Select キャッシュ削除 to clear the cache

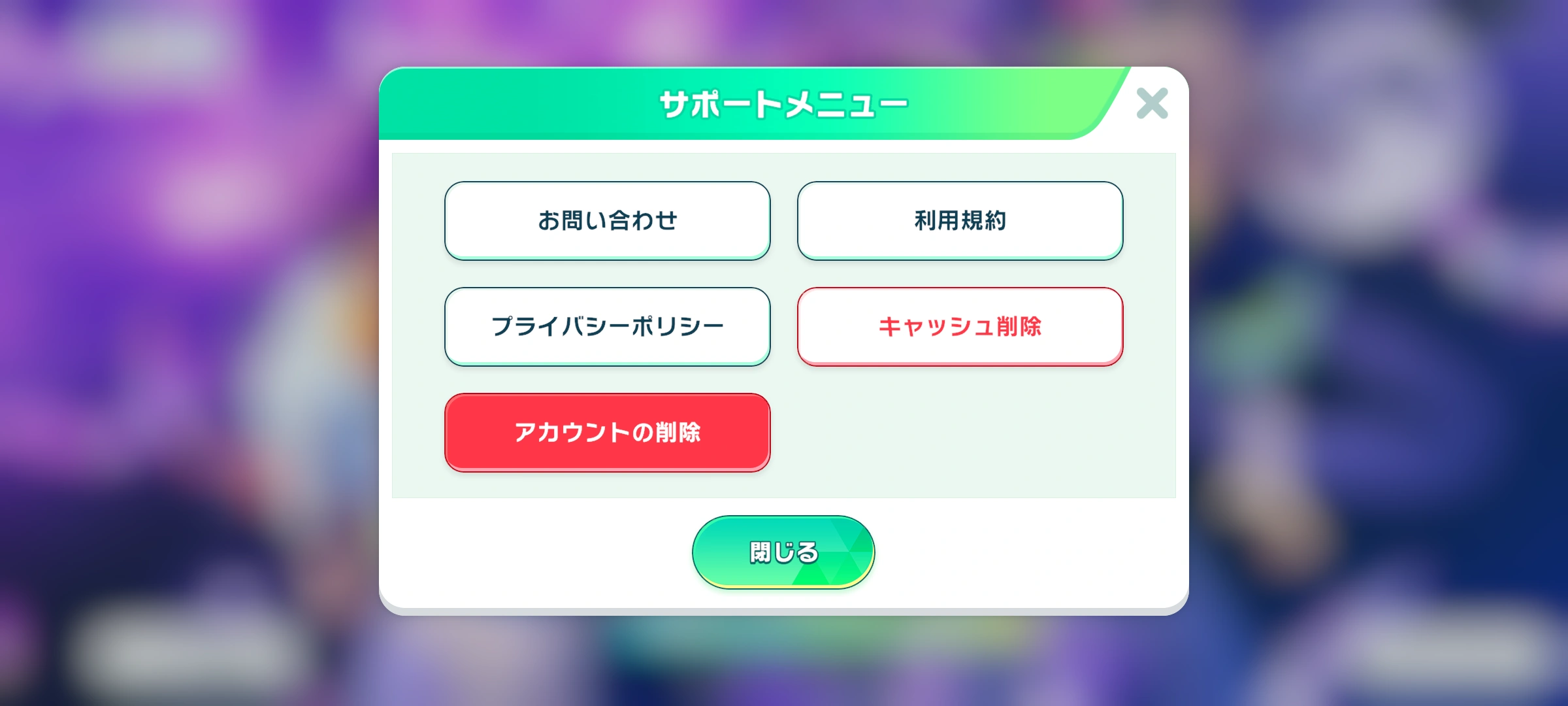tap(960, 327)
